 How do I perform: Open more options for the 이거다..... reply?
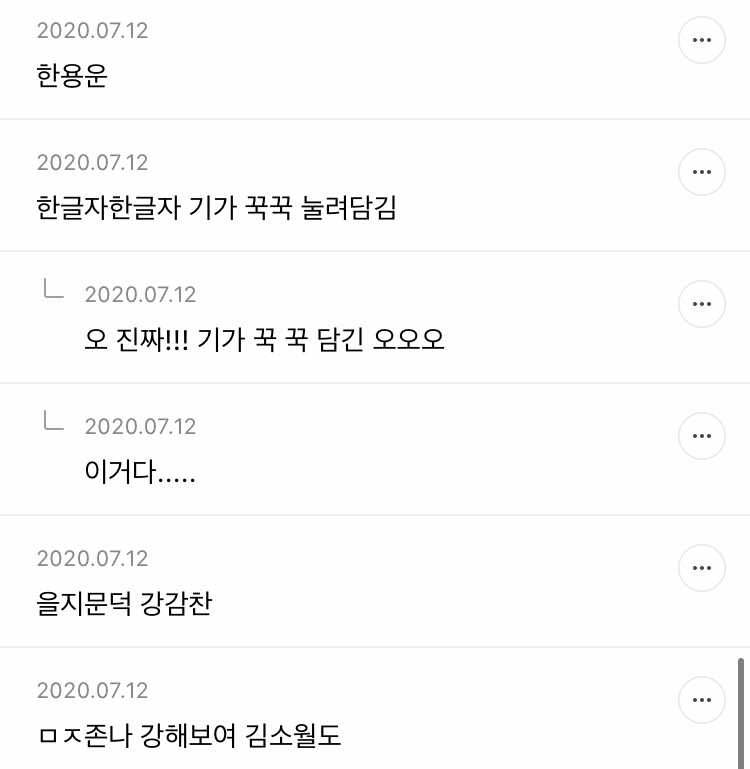click(701, 436)
